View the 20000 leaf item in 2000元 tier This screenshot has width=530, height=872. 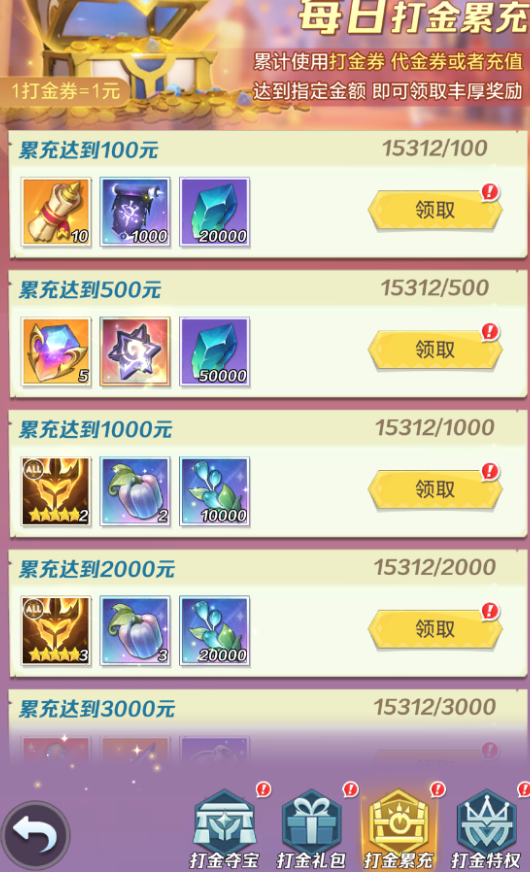point(214,631)
